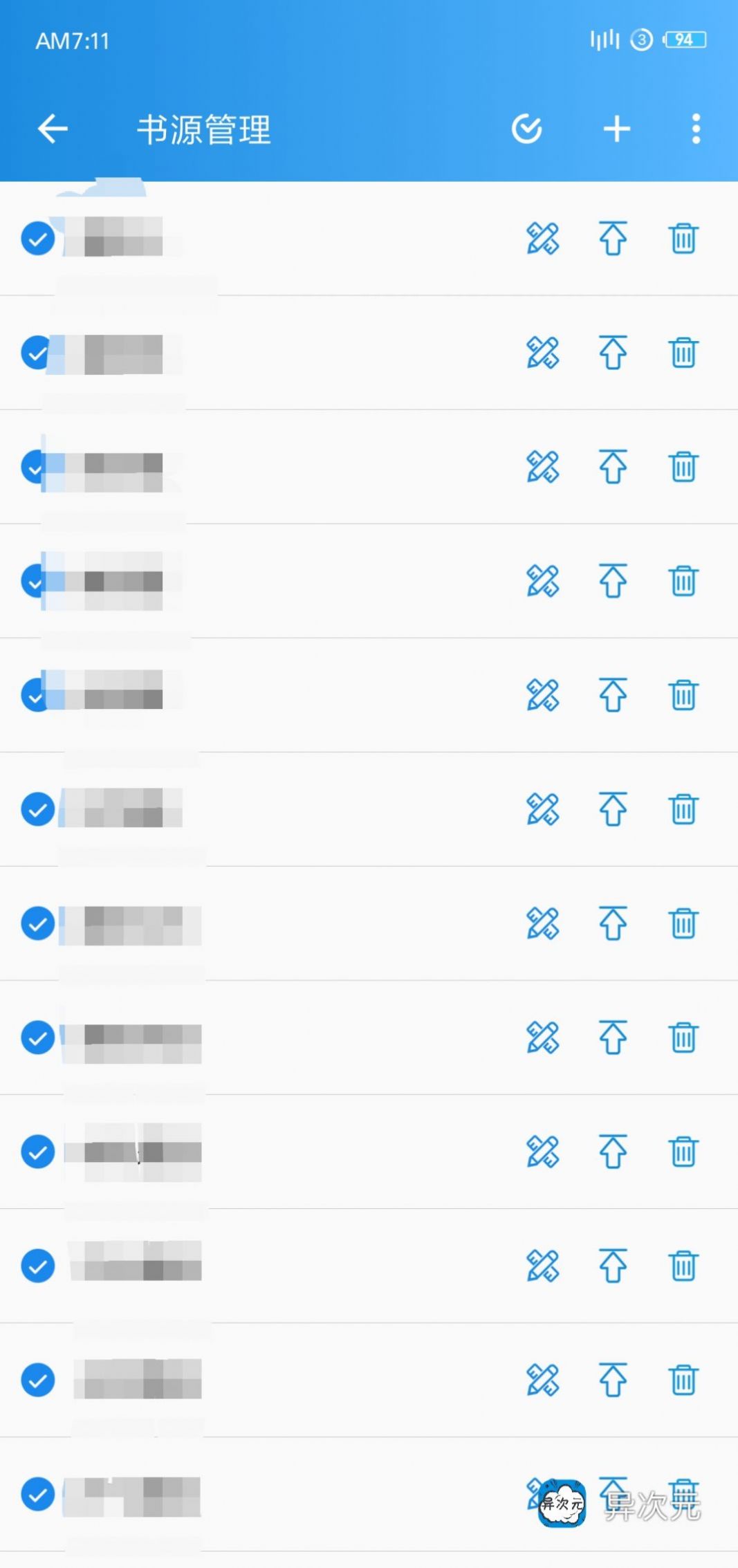Move the tenth book source to the top
Viewport: 738px width, 1568px height.
coord(613,1266)
